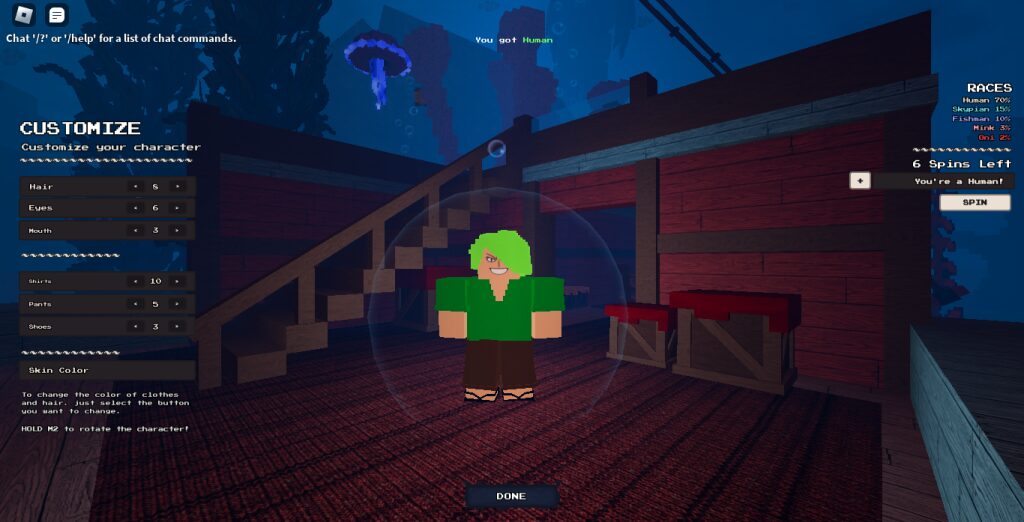Tap the plus button for more spins
Viewport: 1024px width, 522px height.
coord(859,181)
